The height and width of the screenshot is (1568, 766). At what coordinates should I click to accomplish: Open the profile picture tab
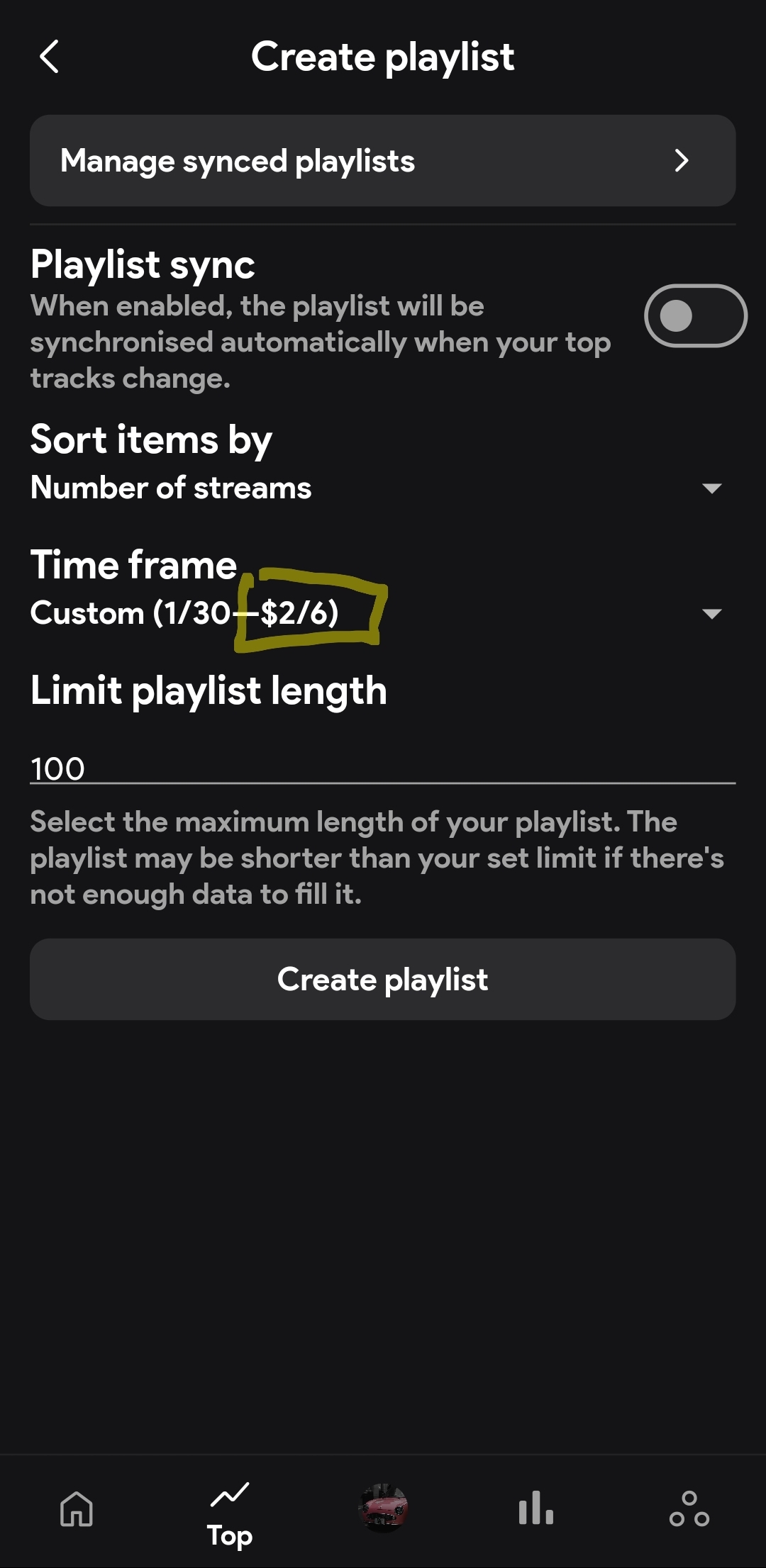click(x=383, y=1509)
